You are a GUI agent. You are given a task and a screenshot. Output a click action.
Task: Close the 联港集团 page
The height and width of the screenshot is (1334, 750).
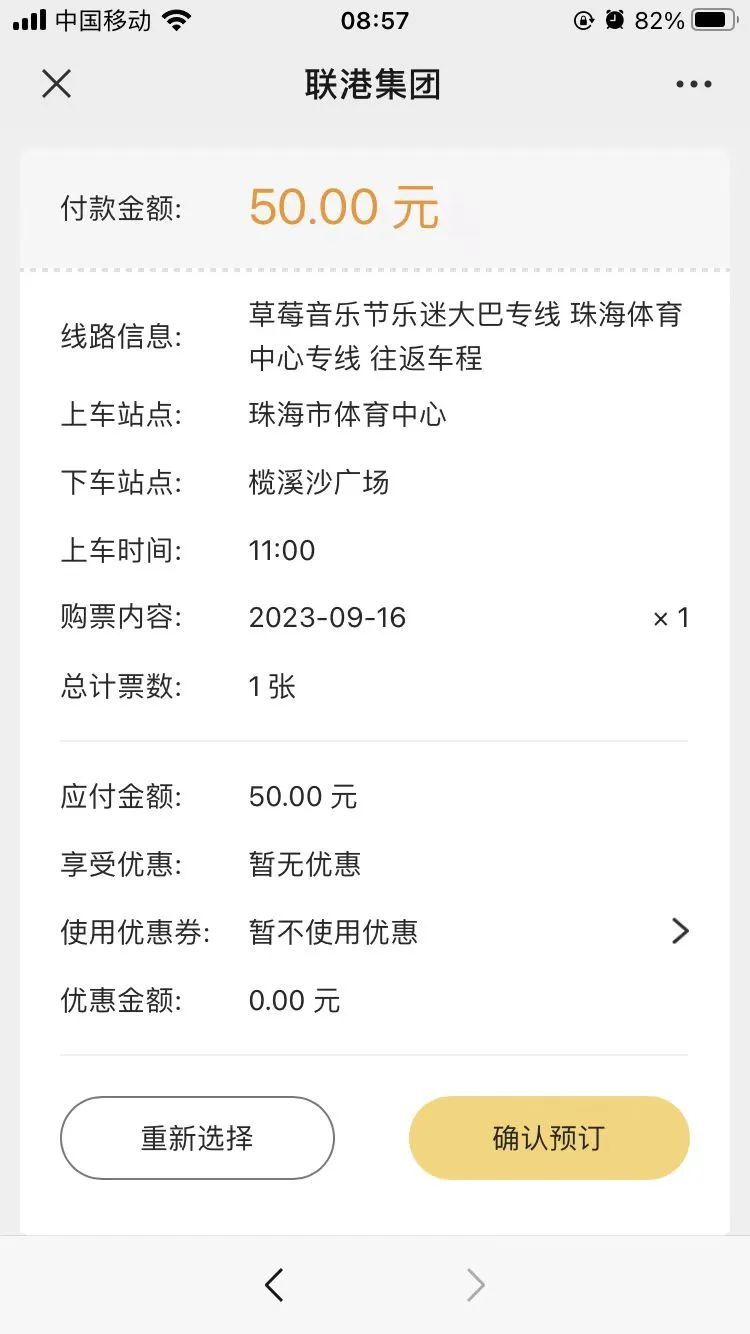(57, 84)
